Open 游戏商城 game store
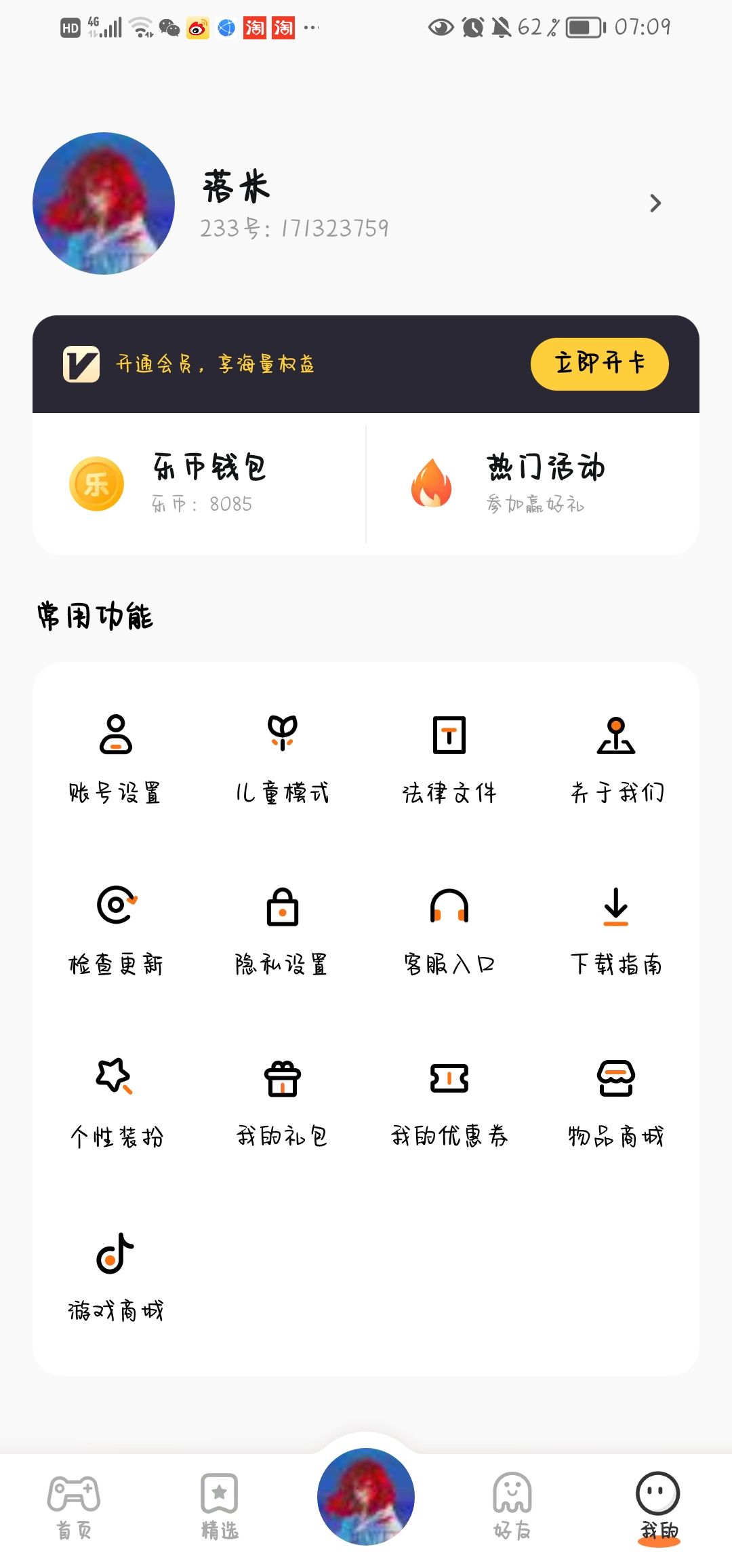Screen dimensions: 732x1568 [115, 1276]
